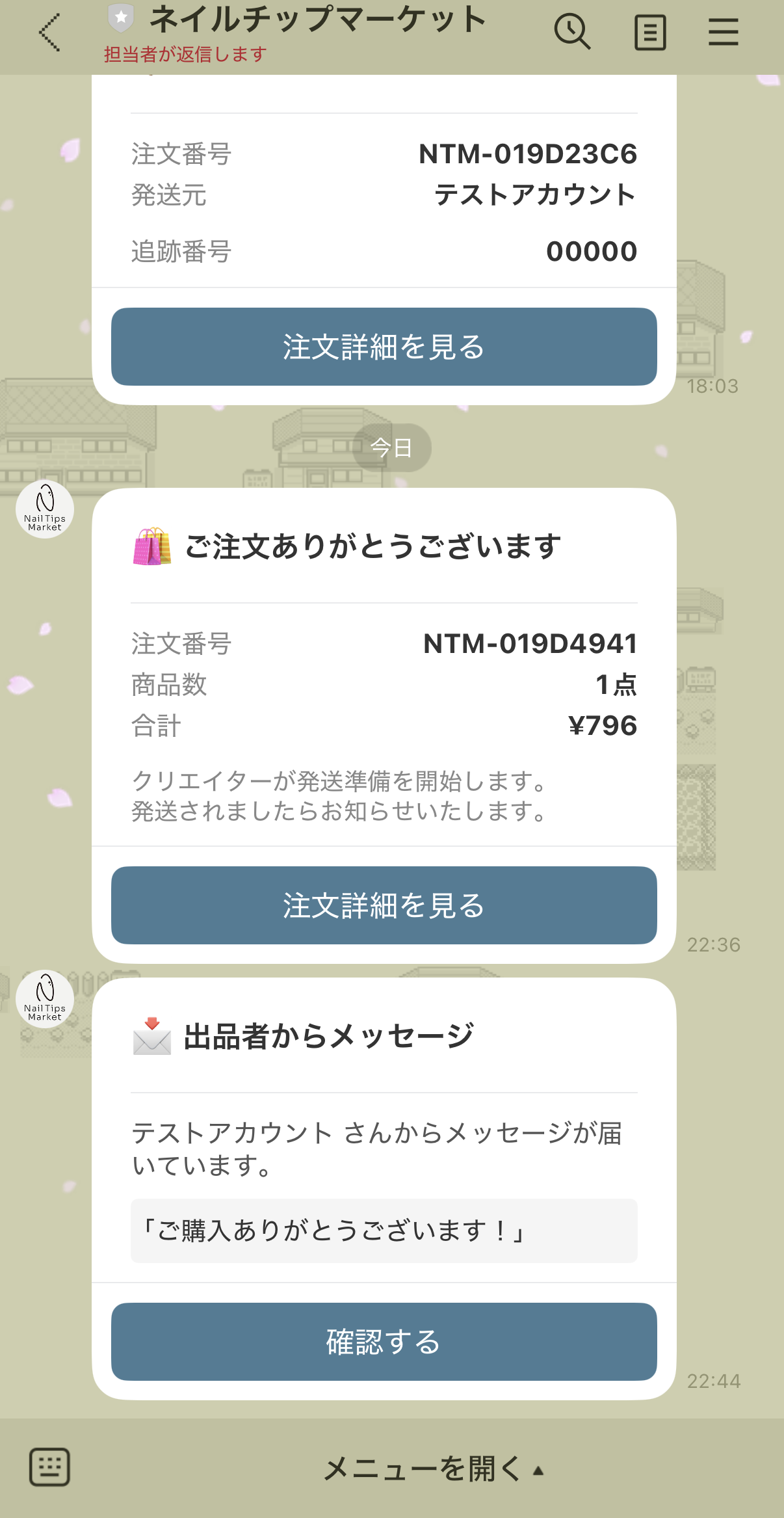Tap the Nail Tips Market avatar on the seller message
This screenshot has height=1518, width=784.
44,1000
